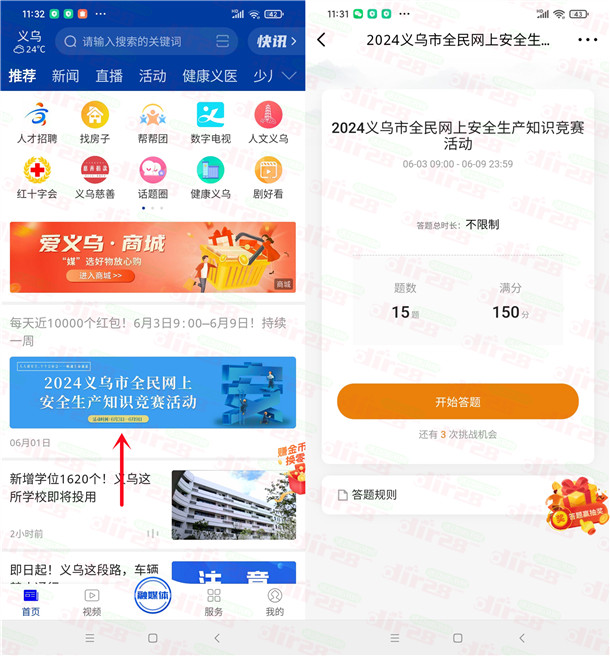This screenshot has height=656, width=610.
Task: Open the 2024 安全生产知识竞赛 banner
Action: [x=153, y=392]
